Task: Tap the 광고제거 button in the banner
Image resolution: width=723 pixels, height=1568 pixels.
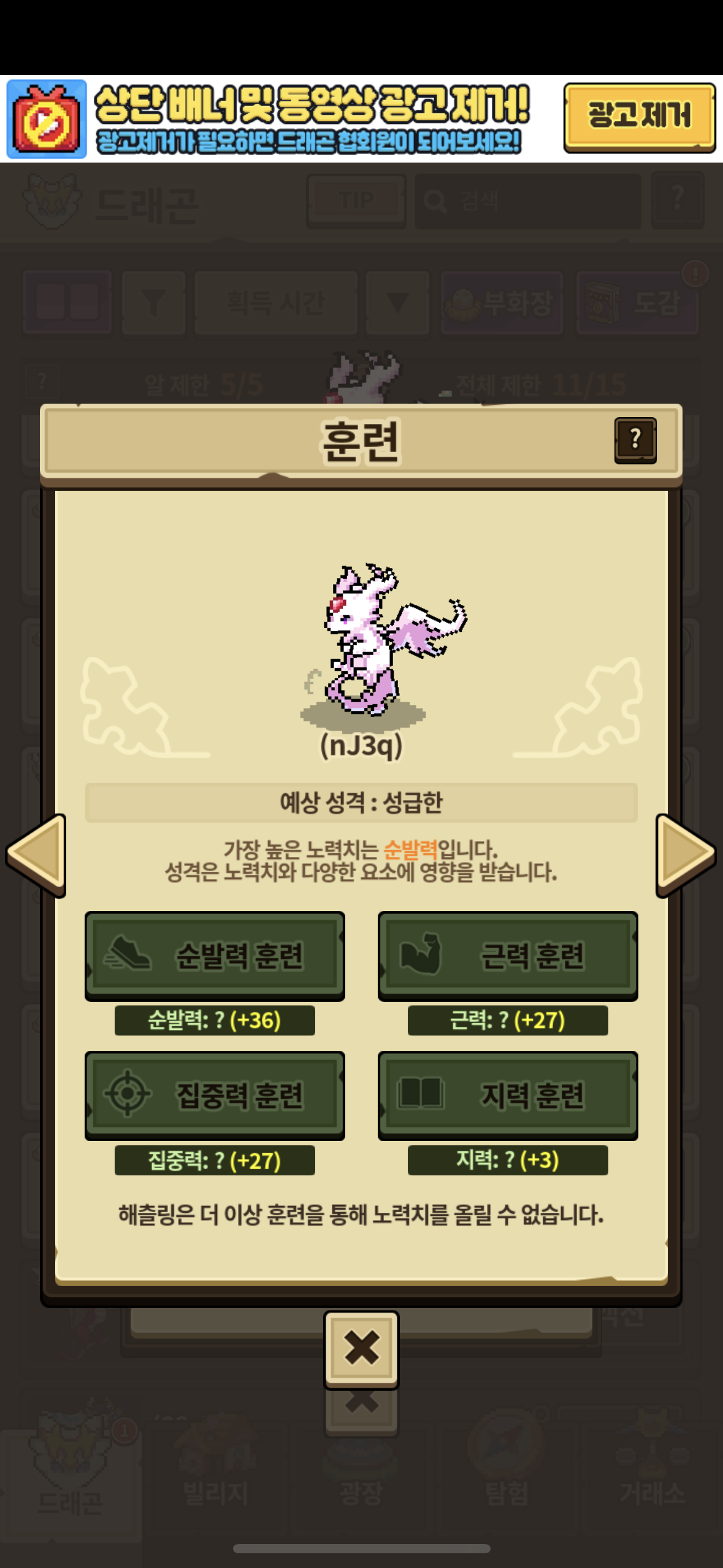Action: 639,117
